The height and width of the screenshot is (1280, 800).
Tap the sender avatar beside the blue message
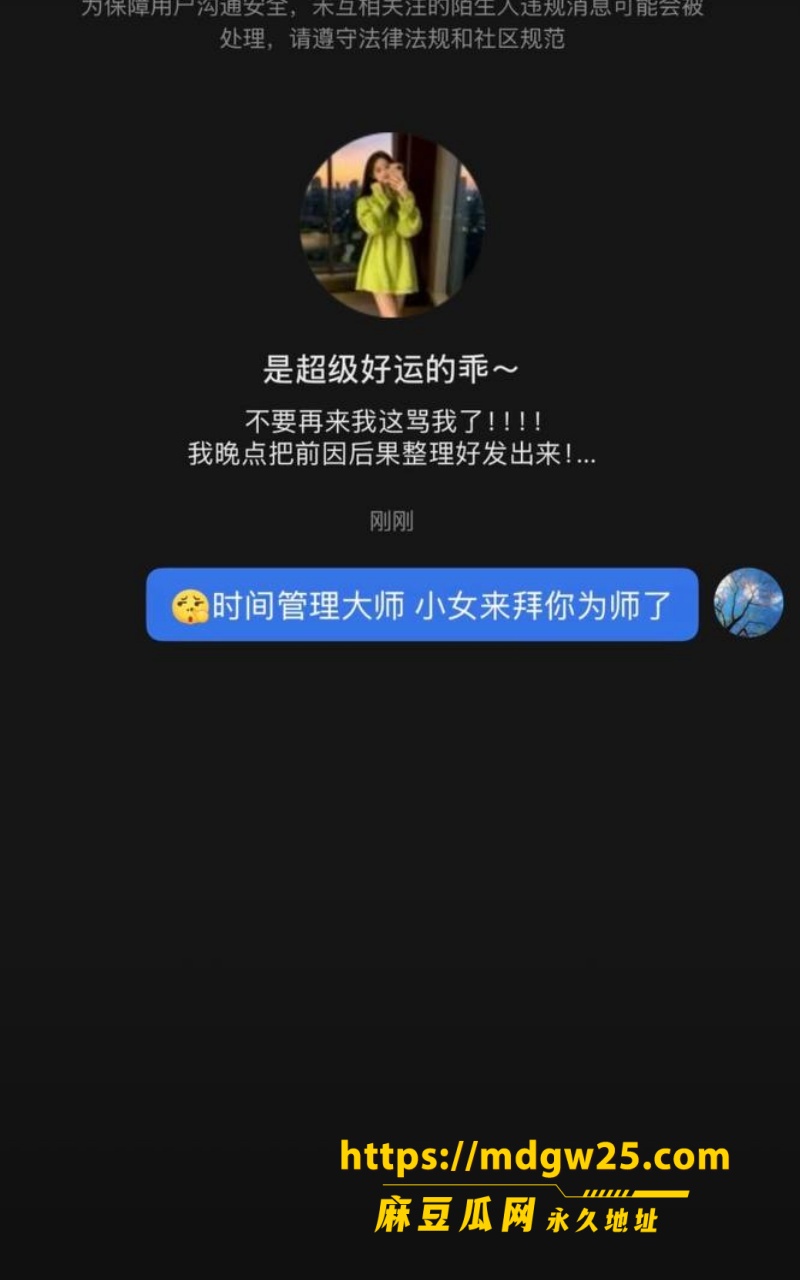point(748,603)
